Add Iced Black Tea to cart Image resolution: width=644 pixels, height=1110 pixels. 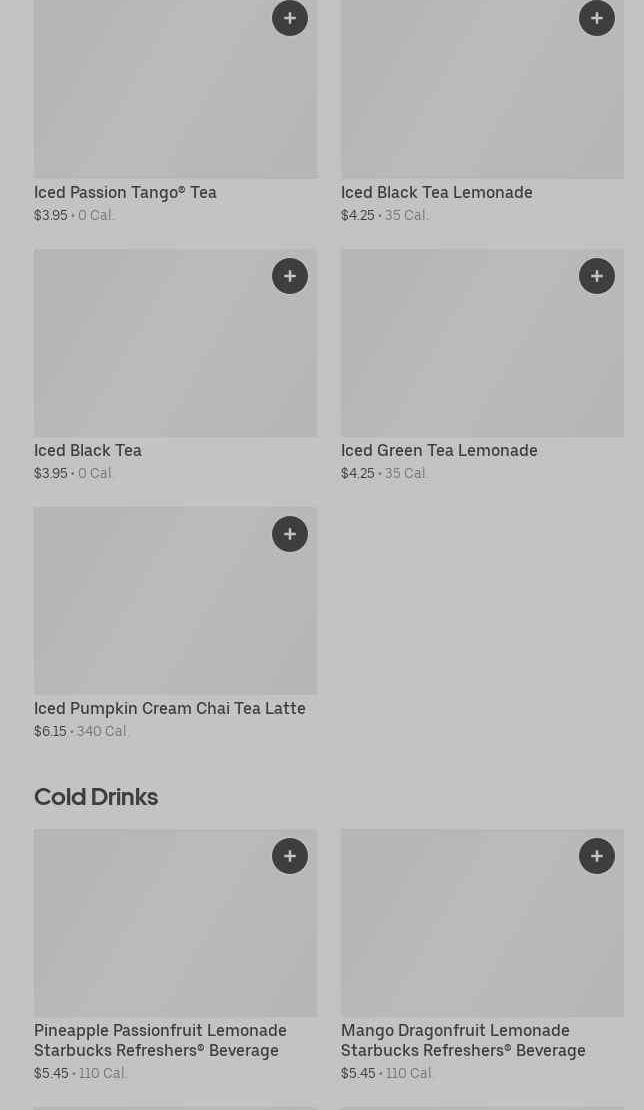[290, 276]
